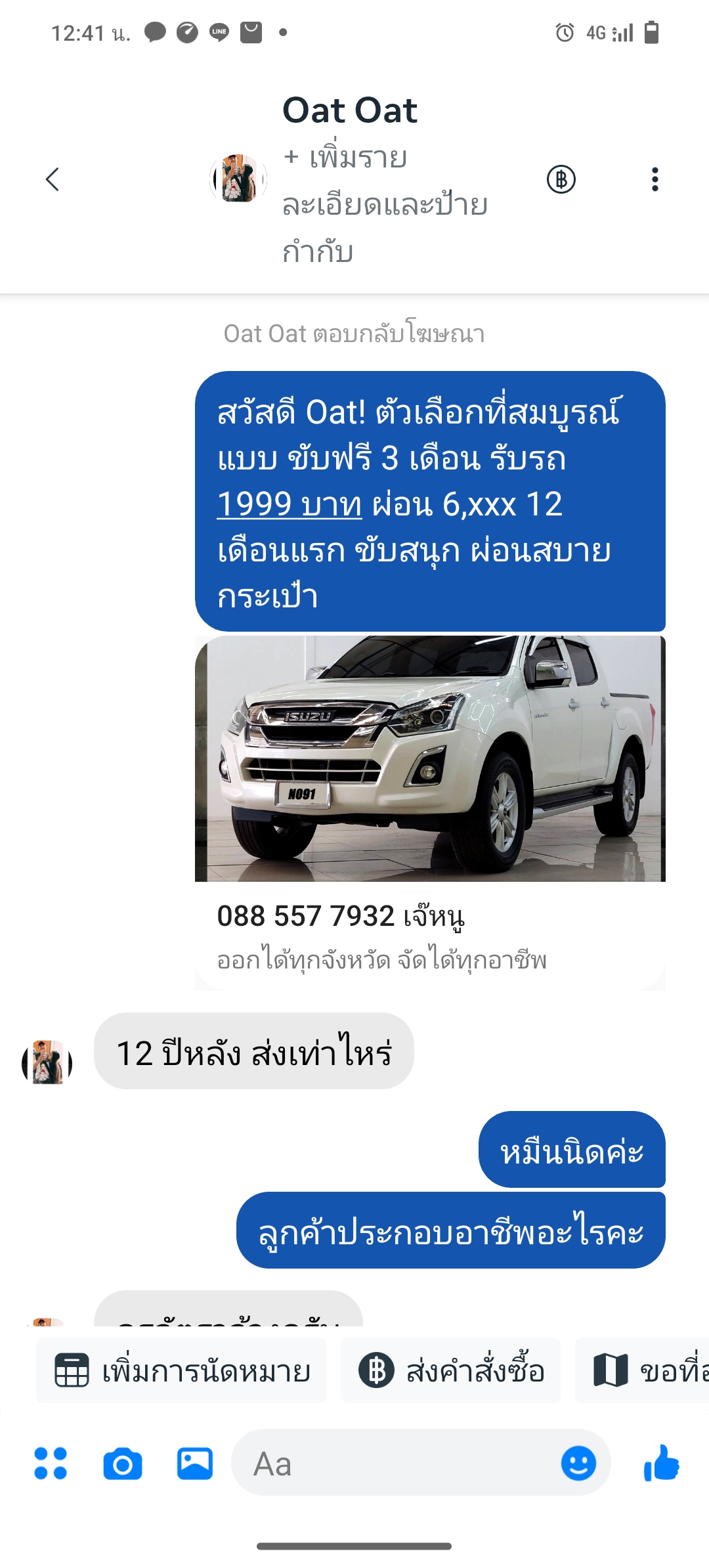Screen dimensions: 709x1568
Task: Open the underlined 1999 บาท link
Action: pos(290,504)
